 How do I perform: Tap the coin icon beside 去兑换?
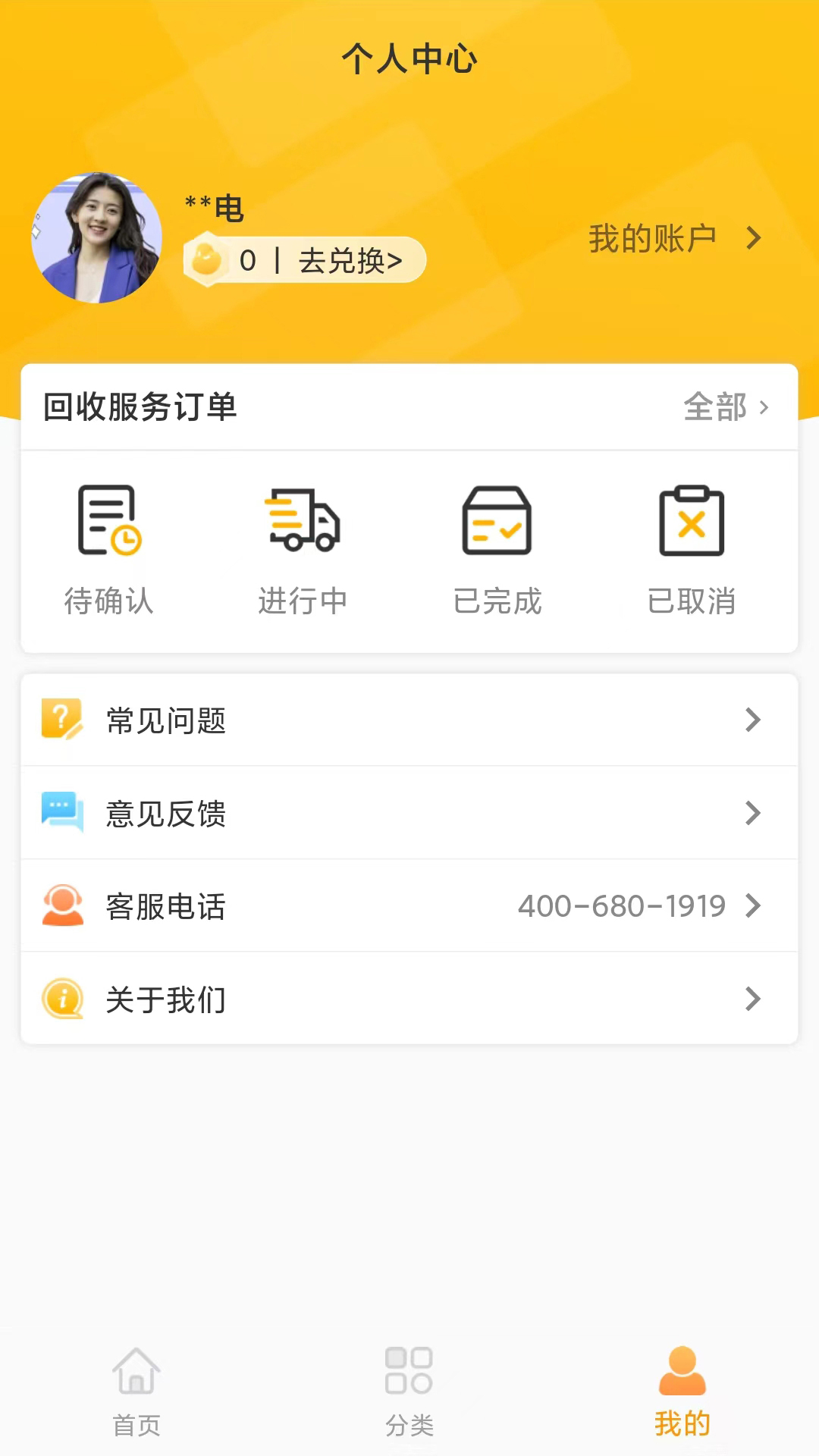[x=211, y=259]
